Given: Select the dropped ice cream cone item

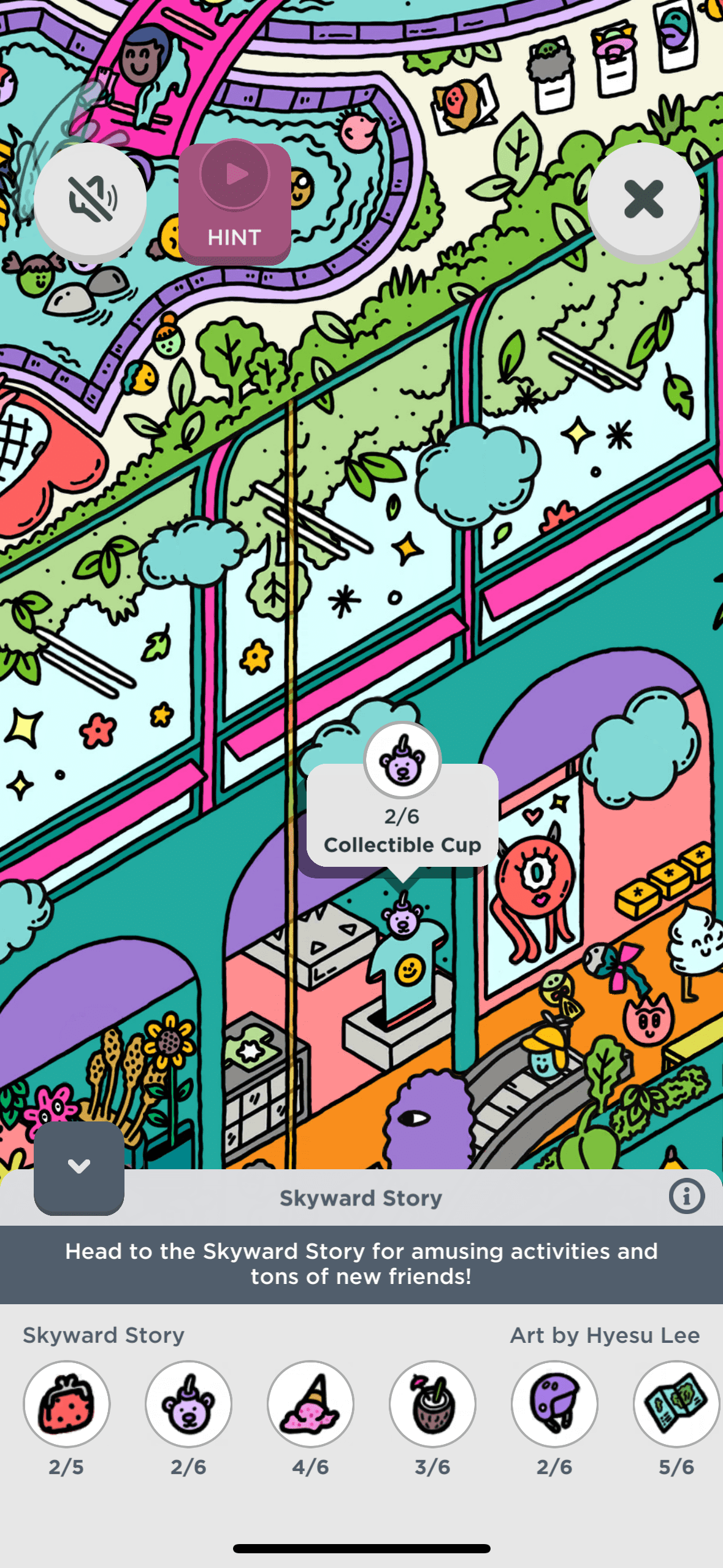Looking at the screenshot, I should (310, 1404).
